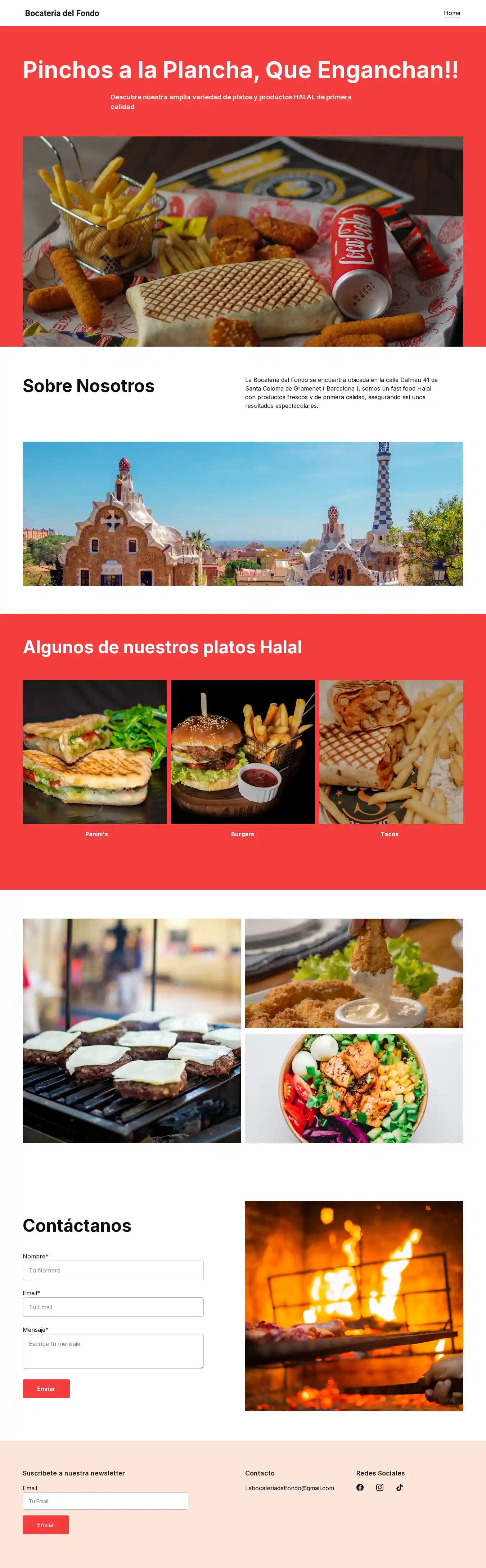Image resolution: width=486 pixels, height=1568 pixels.
Task: Submit the contact form with Enviar
Action: 46,1388
